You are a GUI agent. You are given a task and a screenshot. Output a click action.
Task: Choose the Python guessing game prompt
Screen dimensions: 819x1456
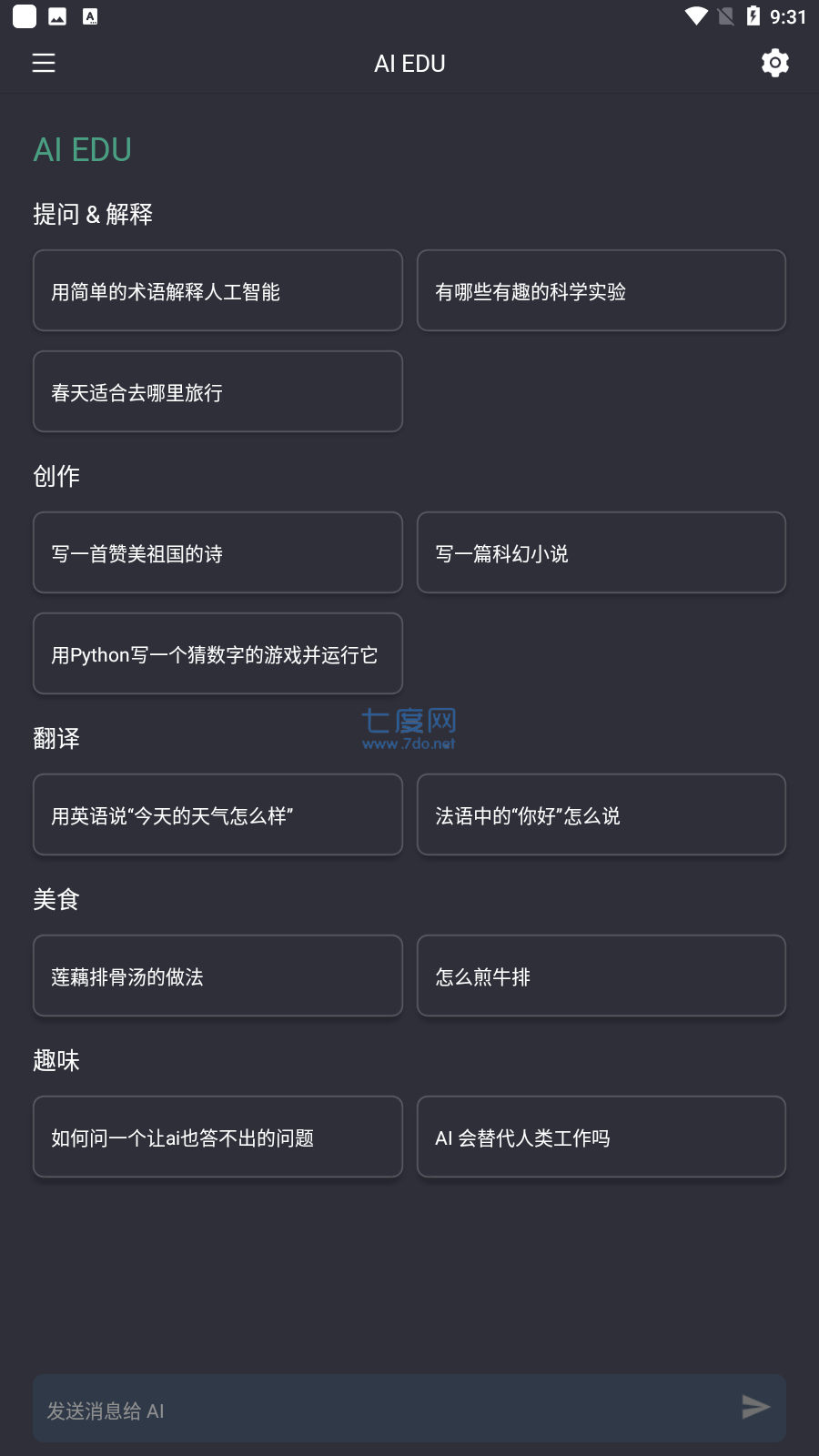click(x=217, y=653)
